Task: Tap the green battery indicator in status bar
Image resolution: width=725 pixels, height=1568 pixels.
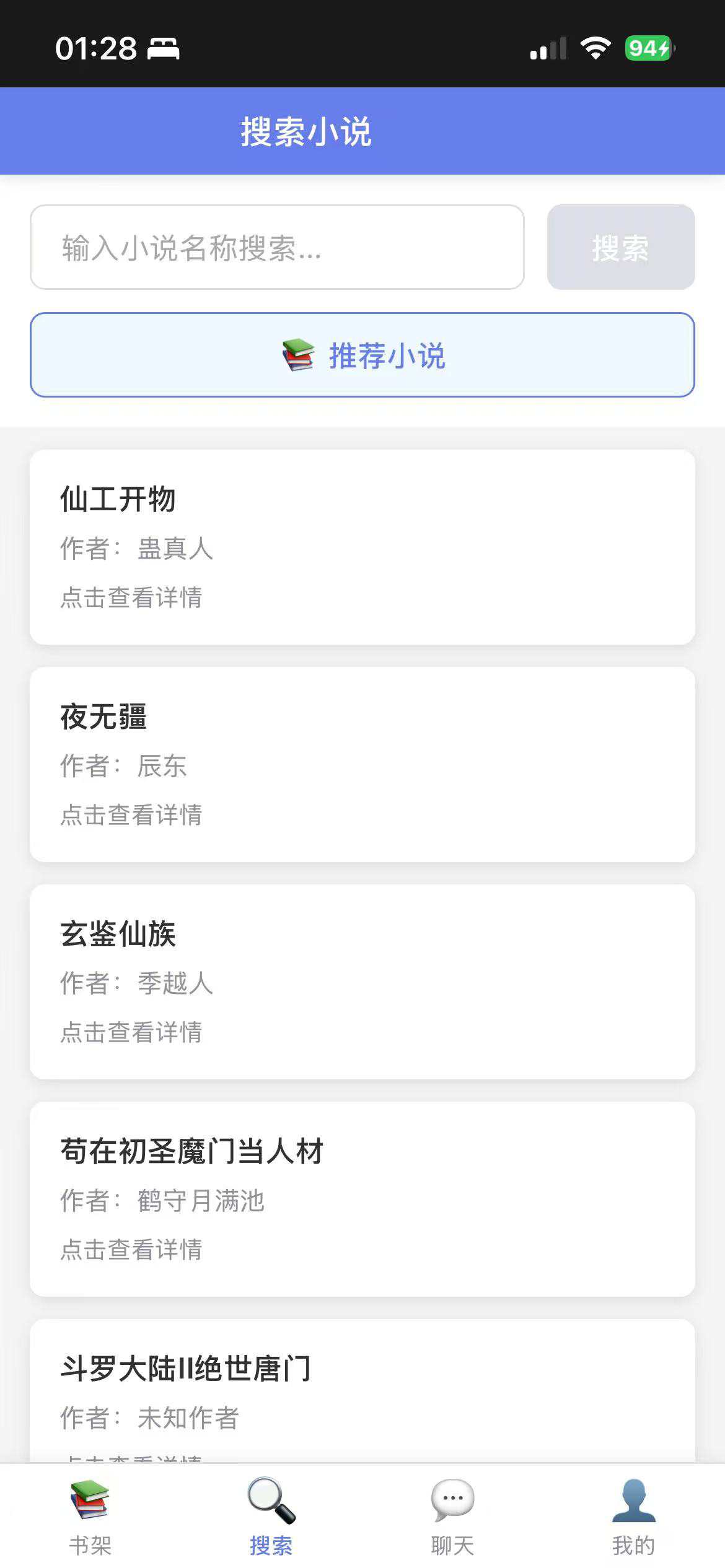Action: point(646,49)
